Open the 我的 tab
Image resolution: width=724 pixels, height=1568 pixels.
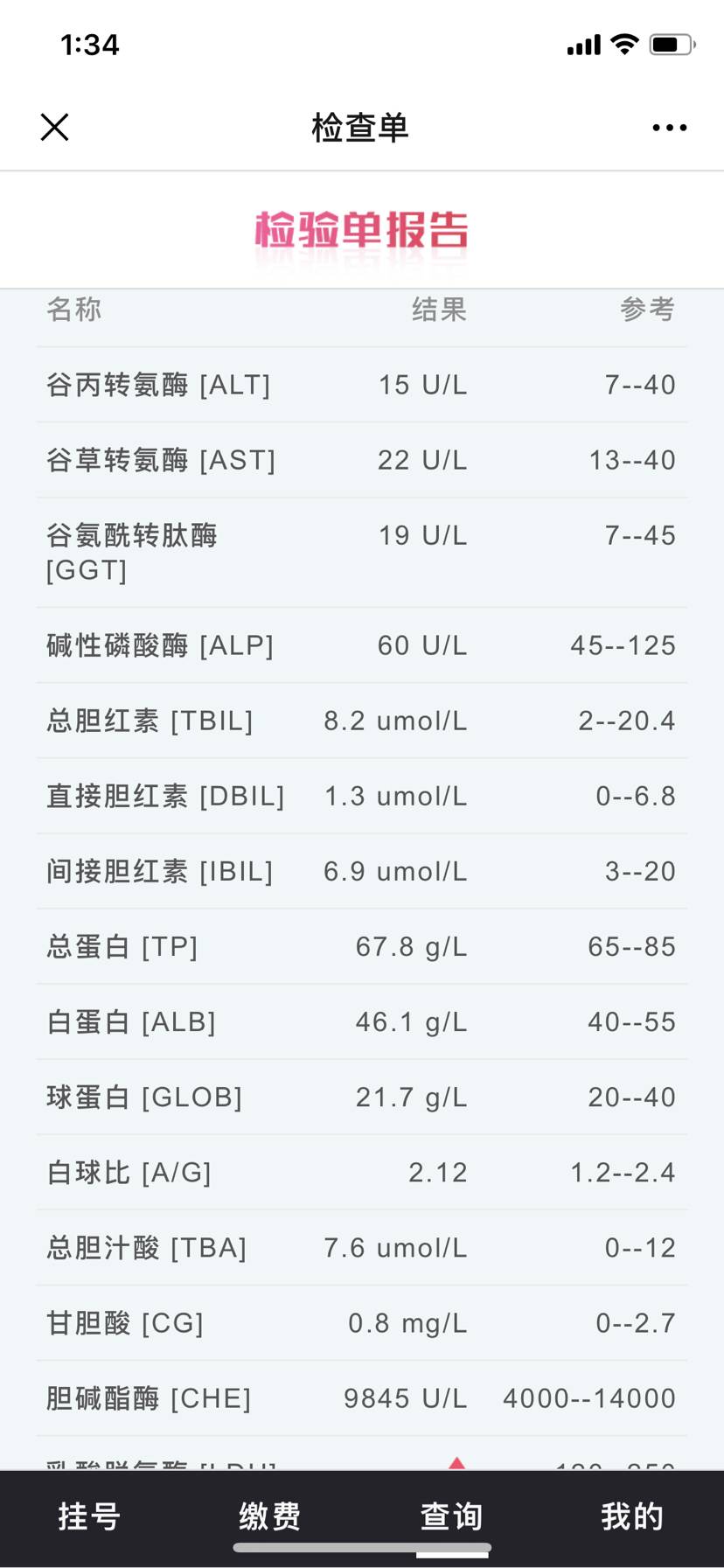pos(632,1516)
